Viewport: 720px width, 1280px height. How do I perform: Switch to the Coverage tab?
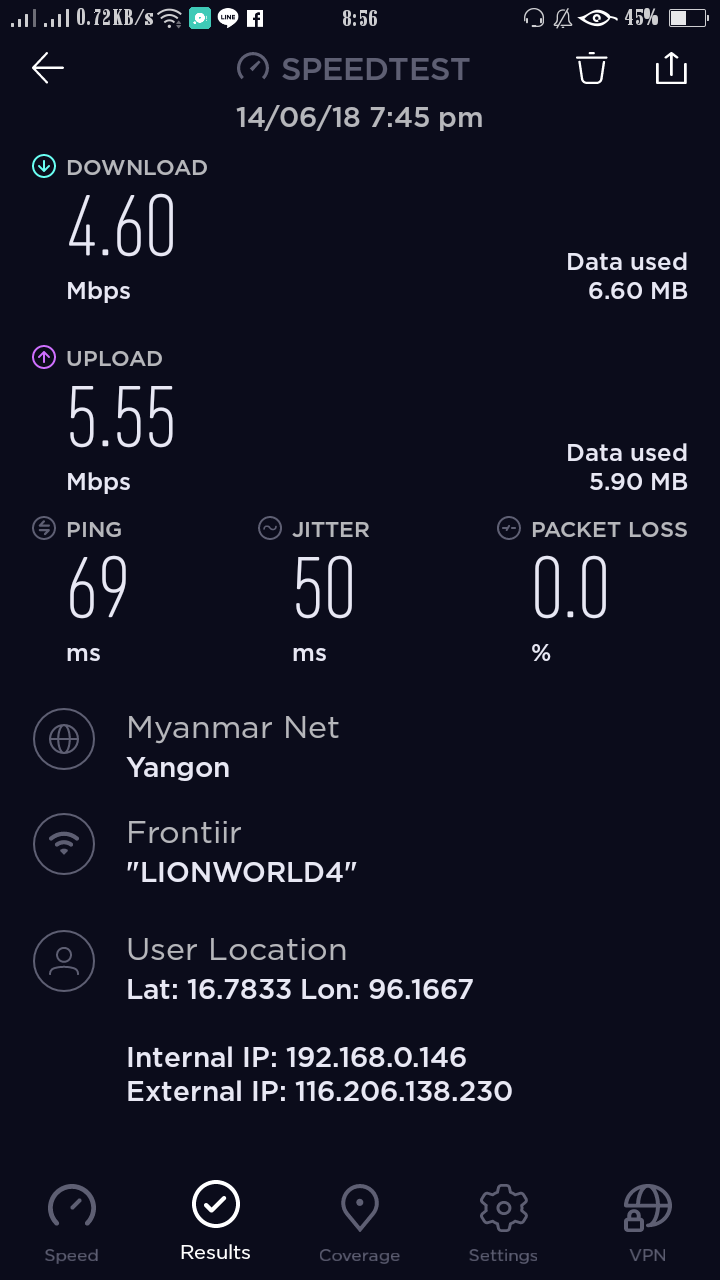click(359, 1222)
